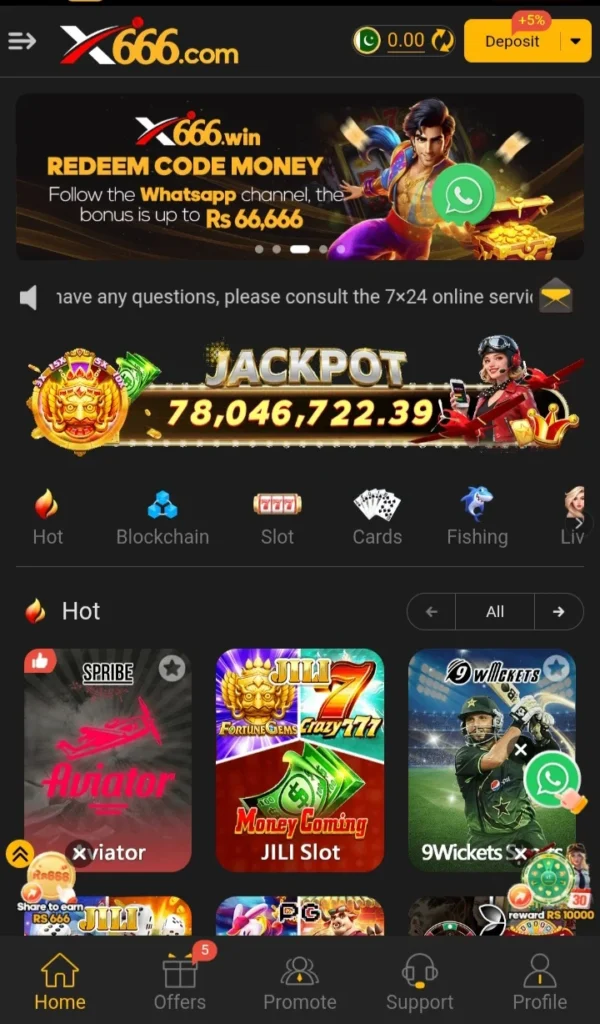Show next Hot games page
600x1024 pixels.
tap(559, 612)
